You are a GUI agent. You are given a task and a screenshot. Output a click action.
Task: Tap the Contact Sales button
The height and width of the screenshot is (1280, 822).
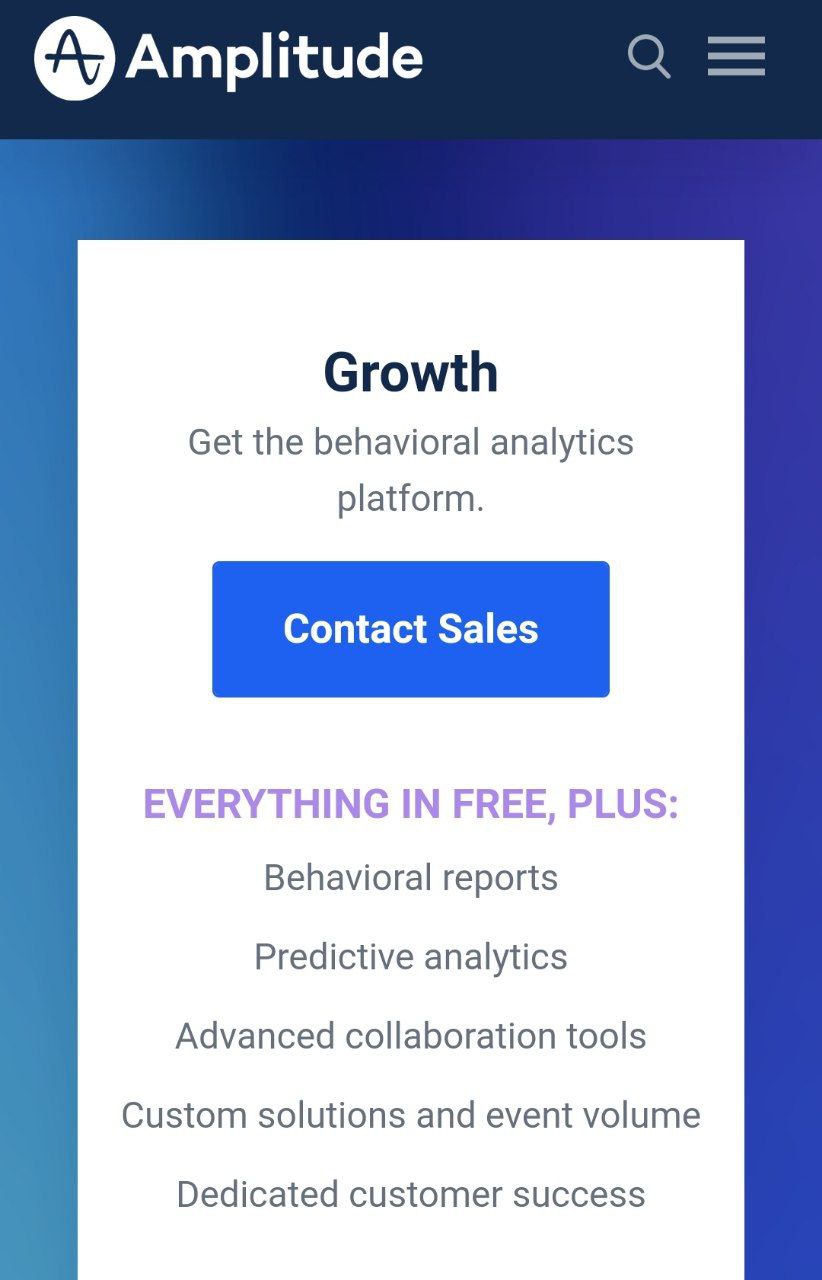pyautogui.click(x=410, y=629)
